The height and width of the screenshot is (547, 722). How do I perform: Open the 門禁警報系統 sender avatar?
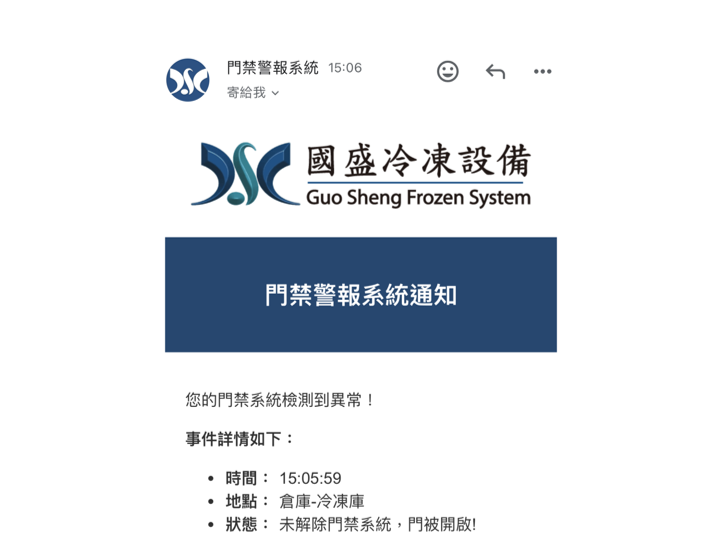[x=188, y=80]
